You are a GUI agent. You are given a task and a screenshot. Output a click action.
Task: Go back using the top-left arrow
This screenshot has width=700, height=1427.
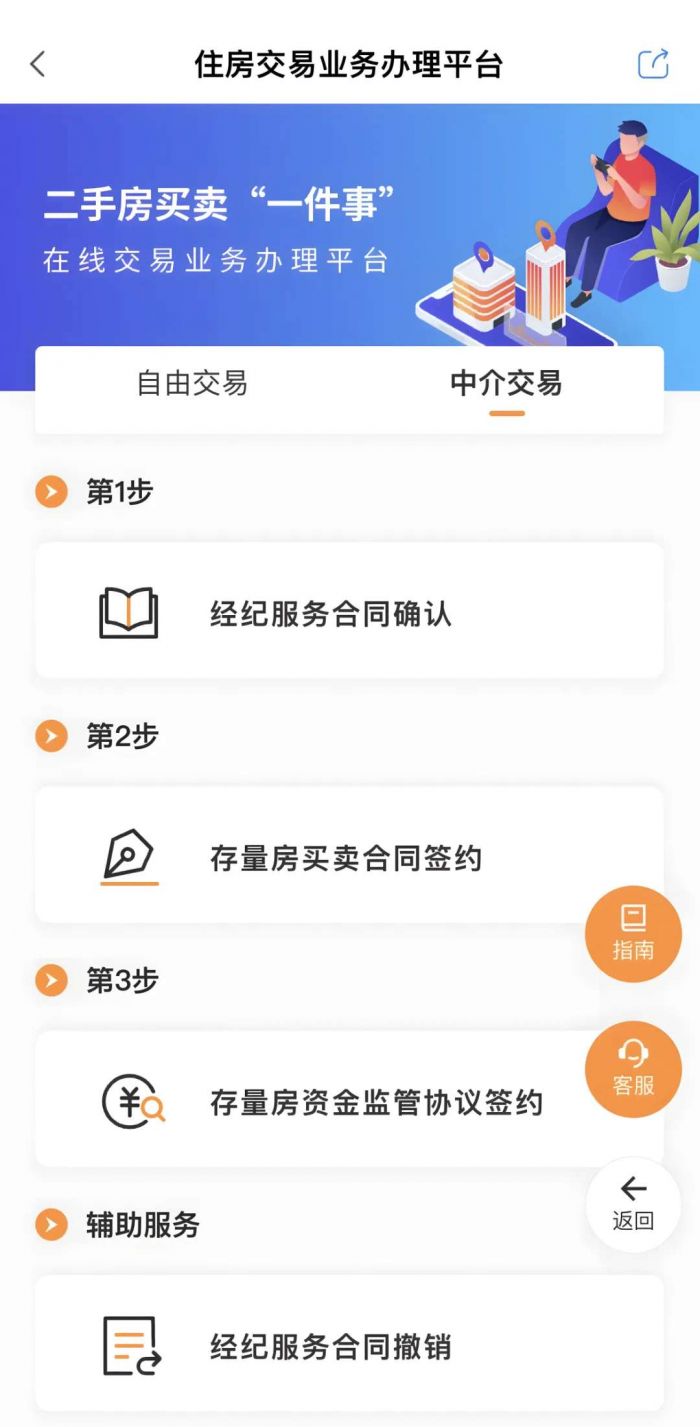38,64
